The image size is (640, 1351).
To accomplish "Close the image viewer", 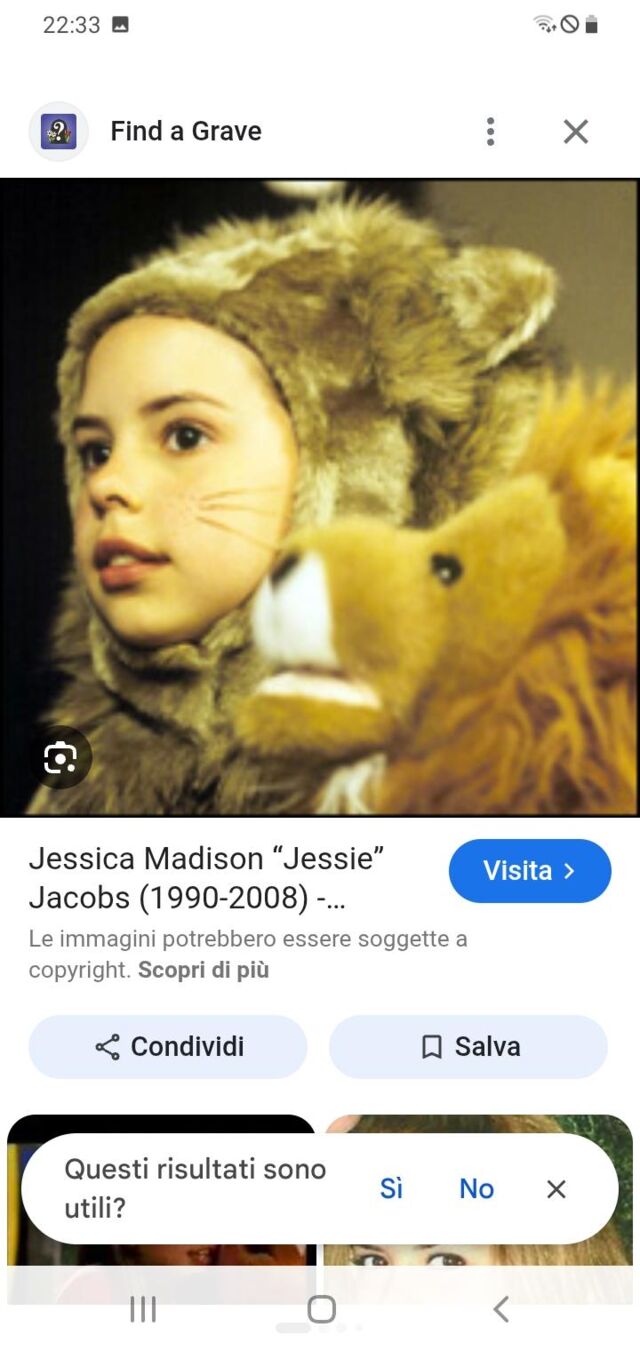I will pos(576,131).
